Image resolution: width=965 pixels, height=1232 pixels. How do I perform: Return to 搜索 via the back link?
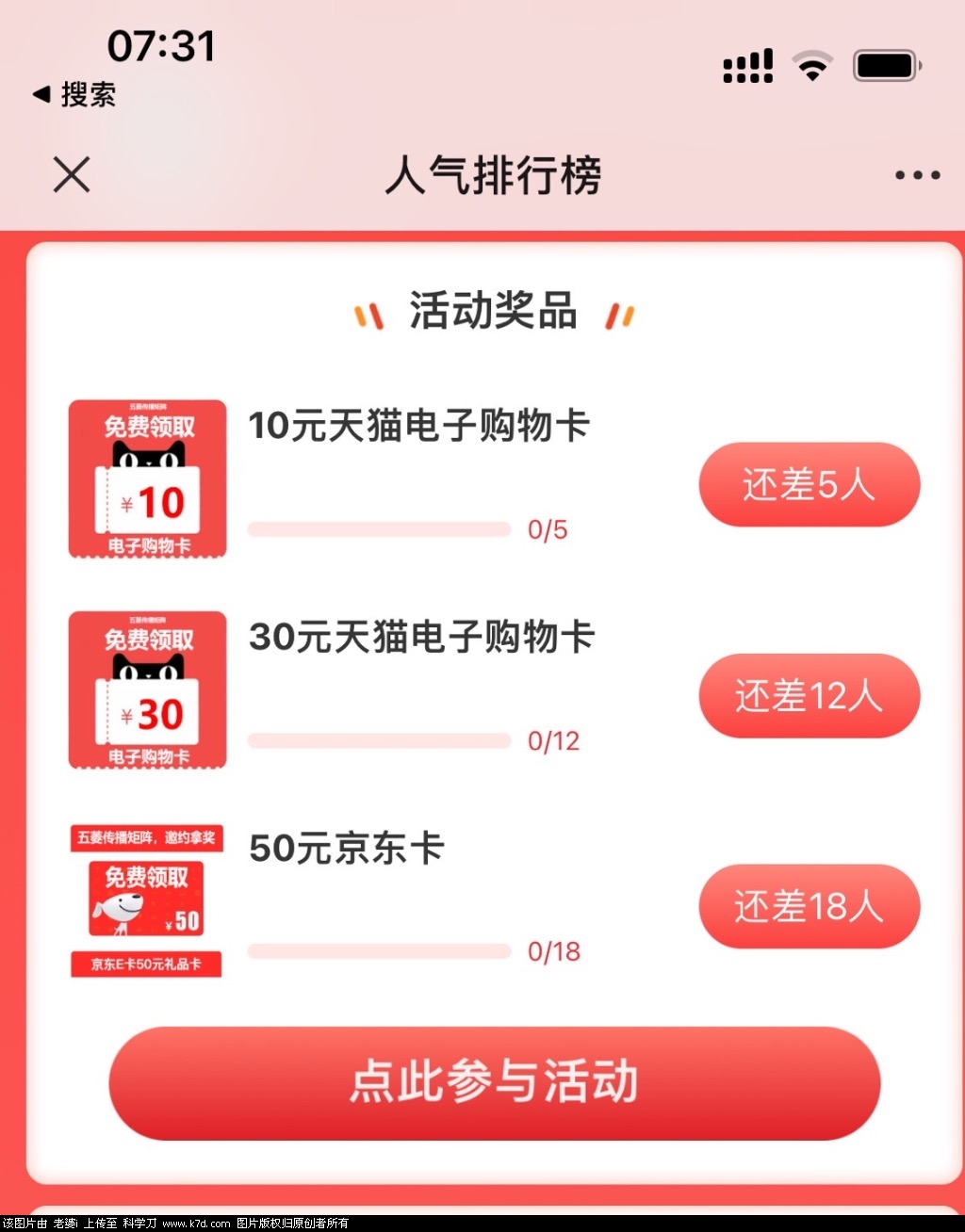coord(75,94)
